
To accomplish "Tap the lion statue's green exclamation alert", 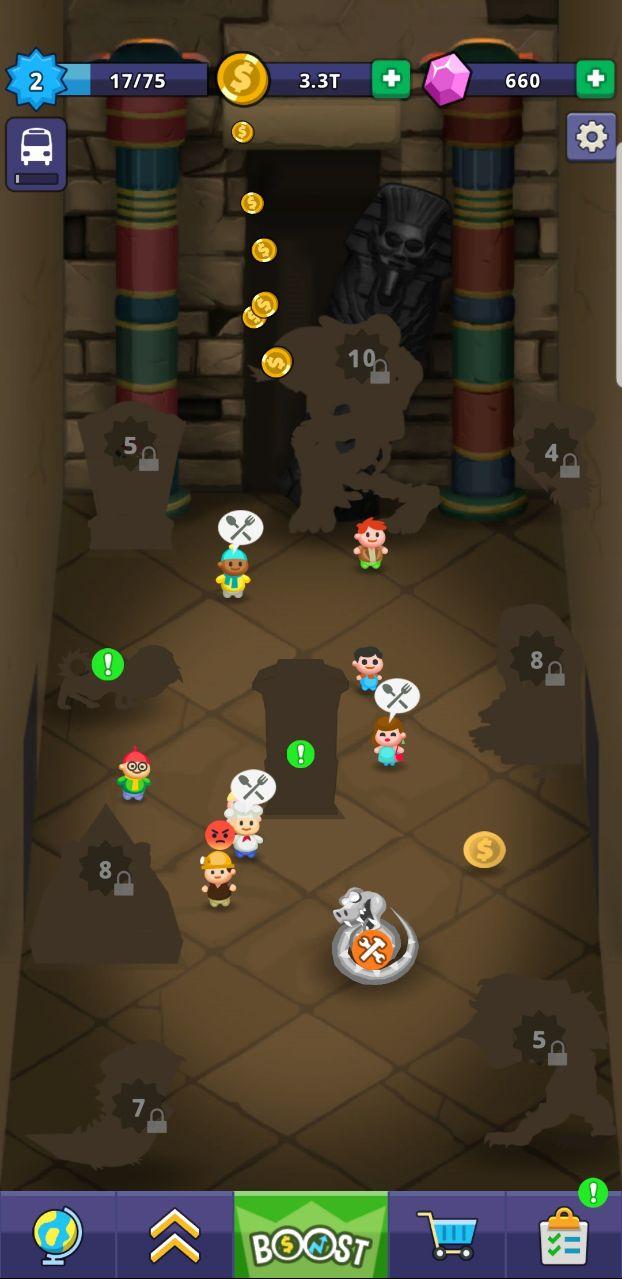I will (x=108, y=664).
